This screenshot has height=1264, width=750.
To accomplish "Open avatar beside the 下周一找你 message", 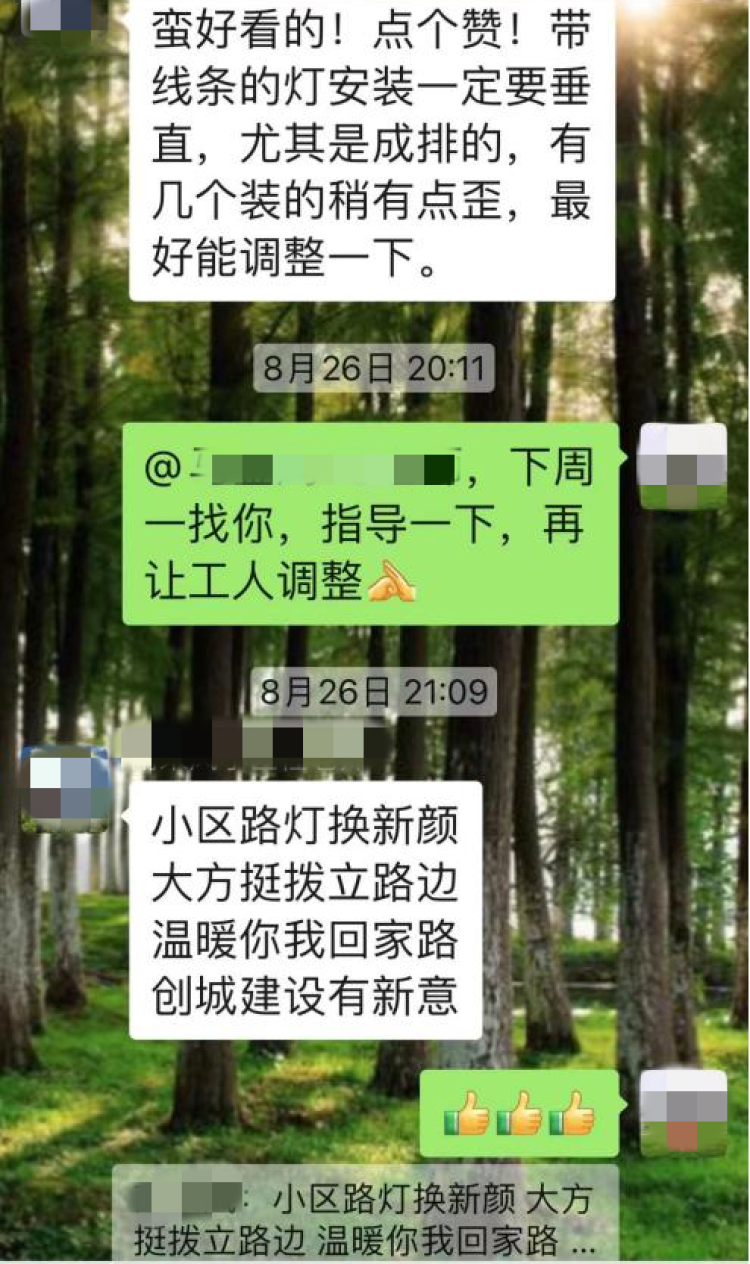I will [x=683, y=466].
